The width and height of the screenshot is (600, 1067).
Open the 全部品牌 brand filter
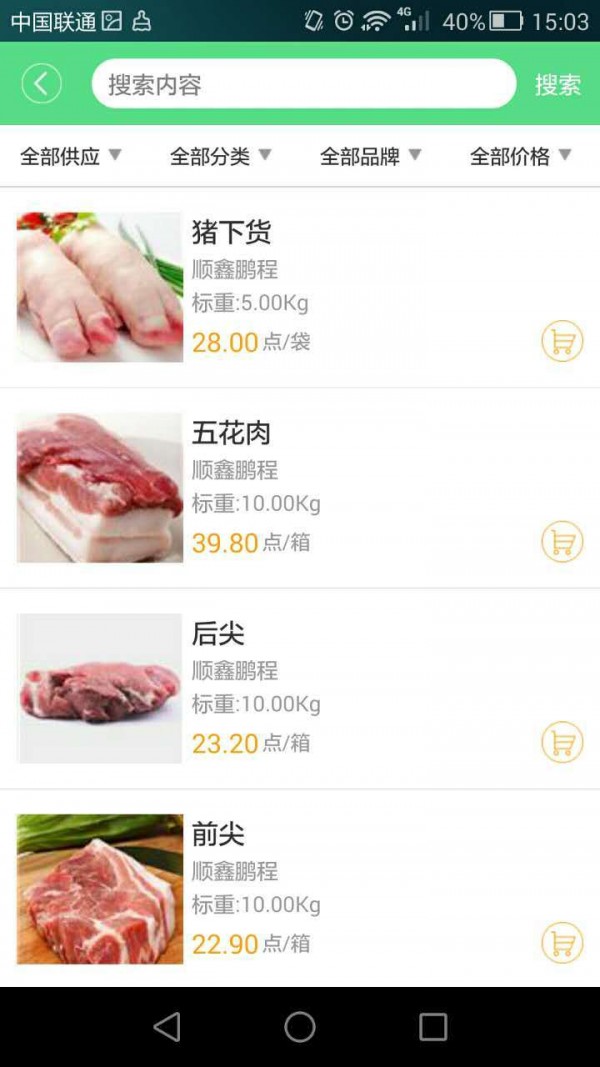point(371,156)
